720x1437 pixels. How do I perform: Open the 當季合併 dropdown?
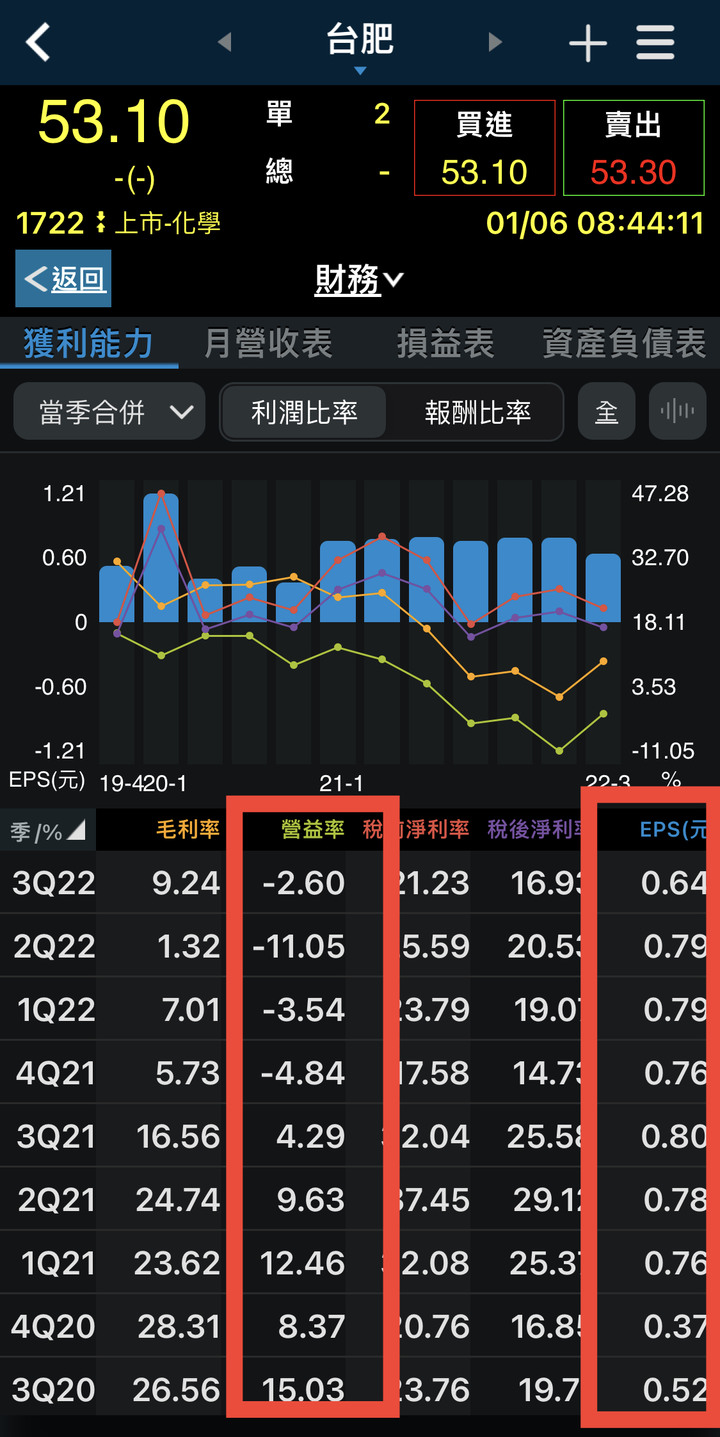[x=110, y=412]
